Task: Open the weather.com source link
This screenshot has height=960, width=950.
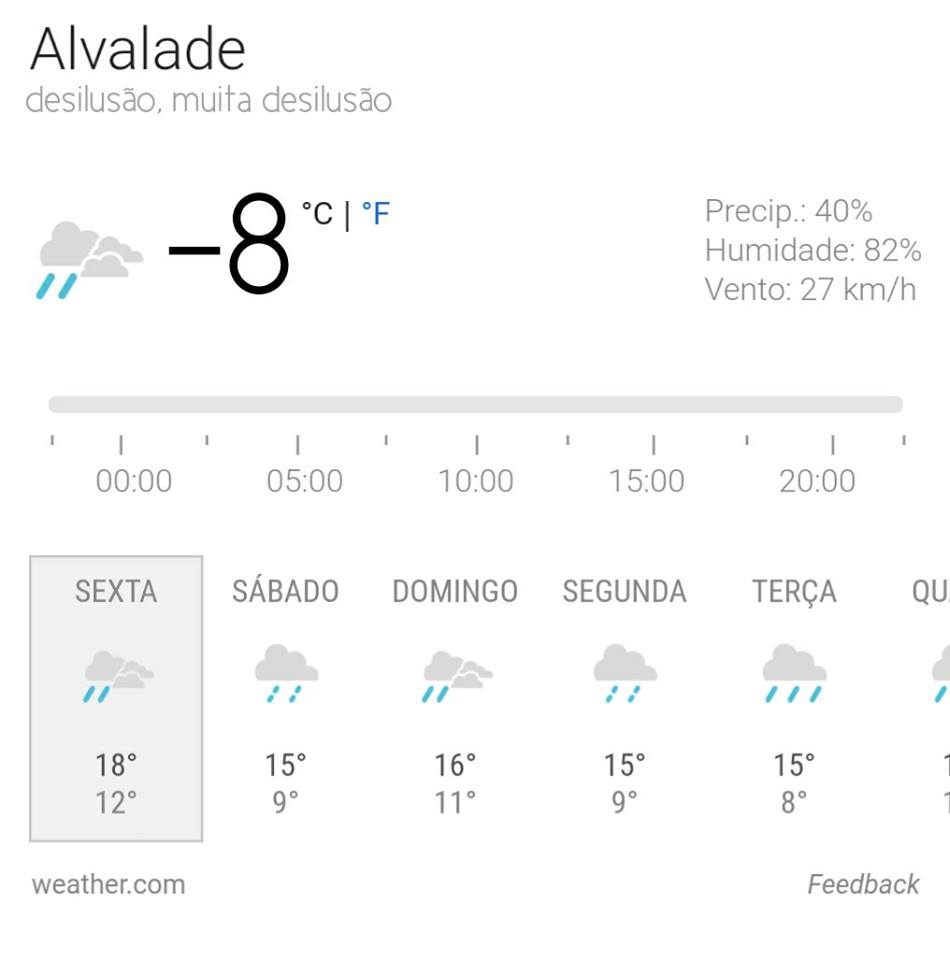Action: [108, 885]
